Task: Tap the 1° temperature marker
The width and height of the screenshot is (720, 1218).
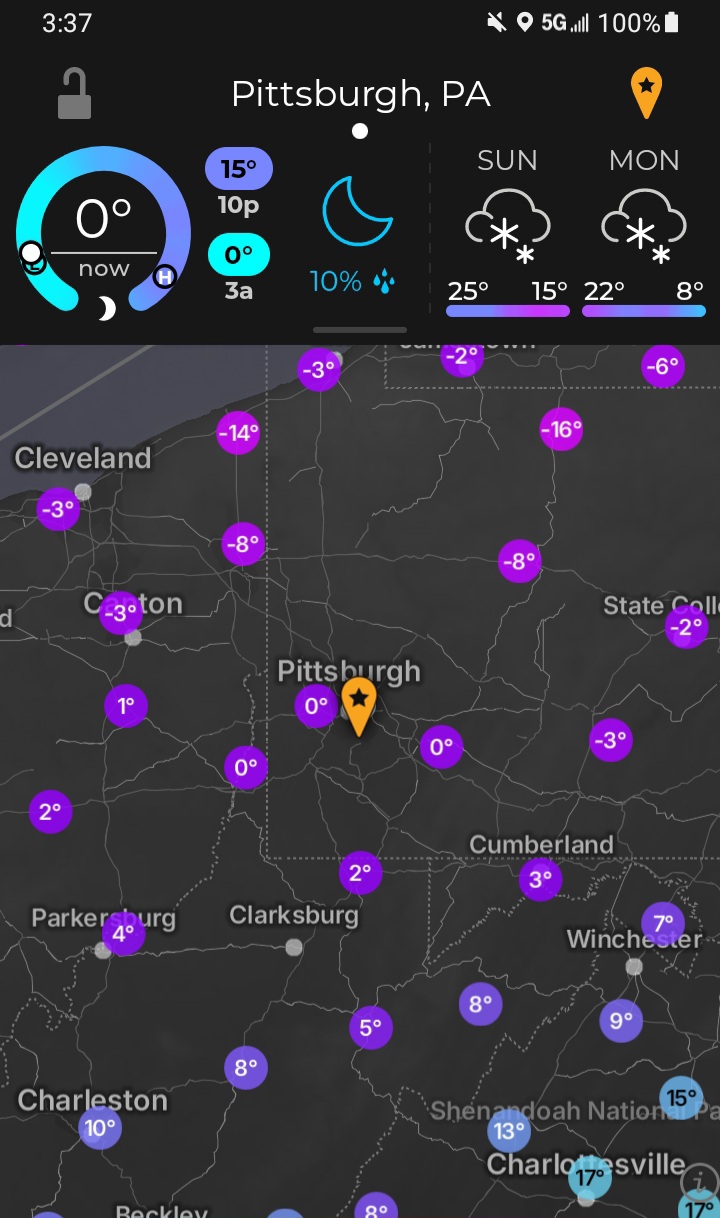Action: pos(126,706)
